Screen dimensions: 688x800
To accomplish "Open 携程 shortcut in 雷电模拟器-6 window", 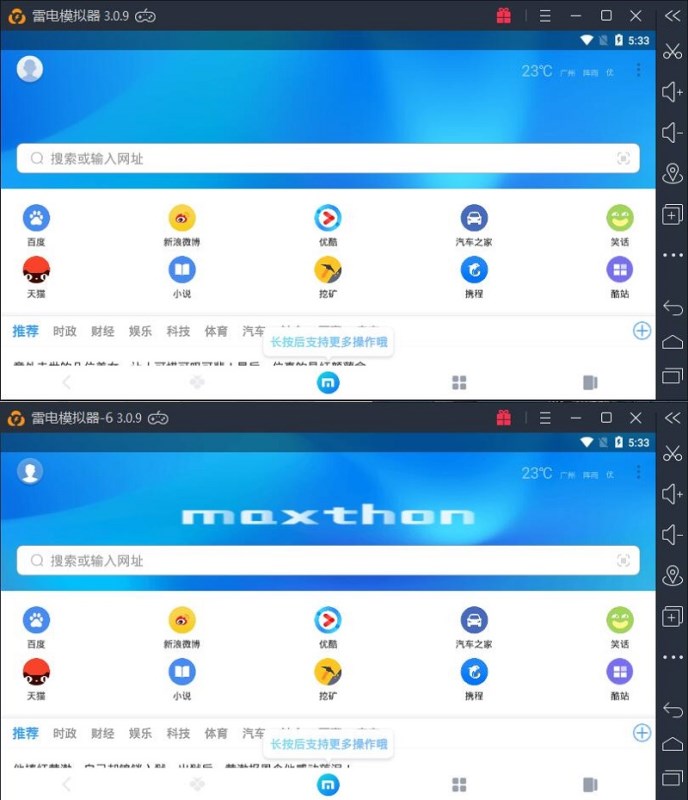I will click(474, 672).
